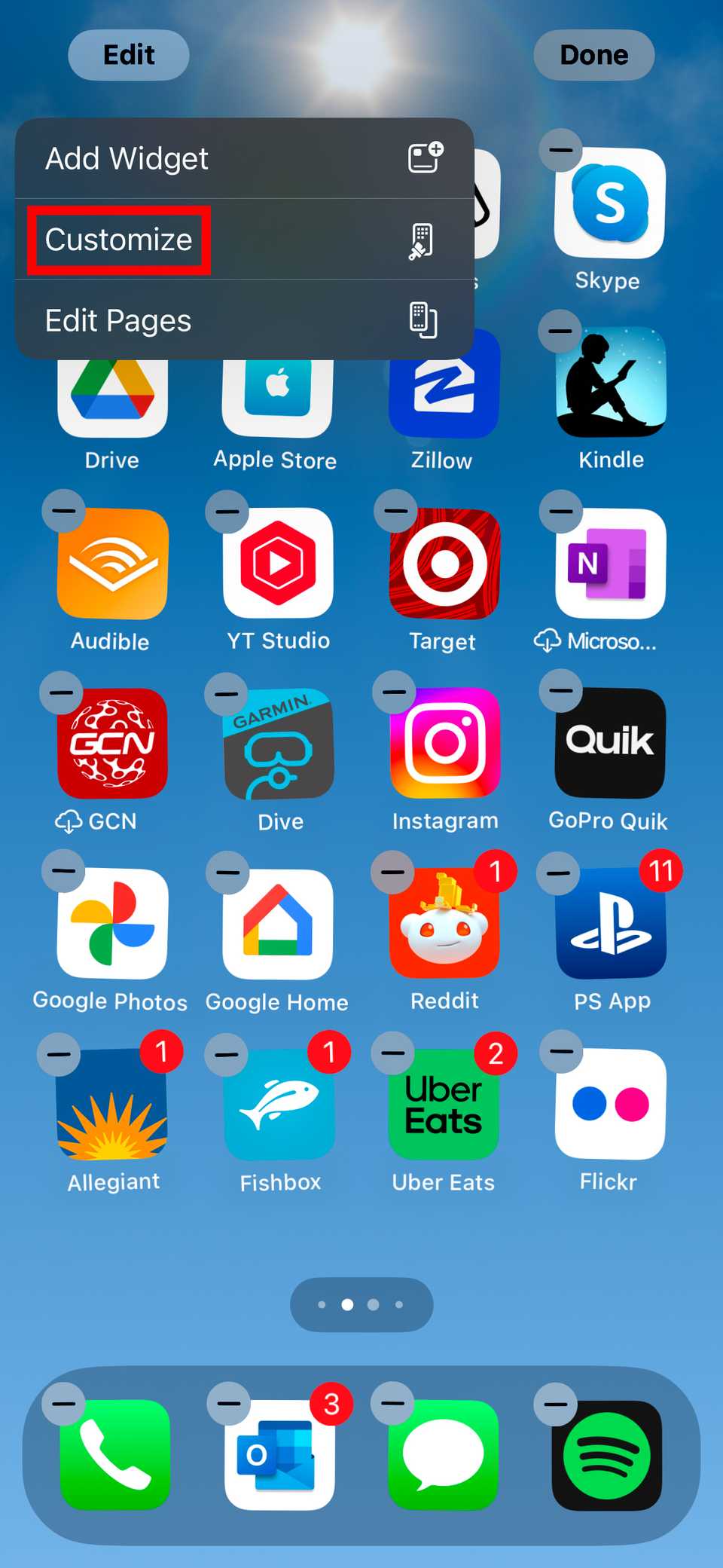
Task: Remove YT Studio using its minus badge
Action: coord(227,512)
